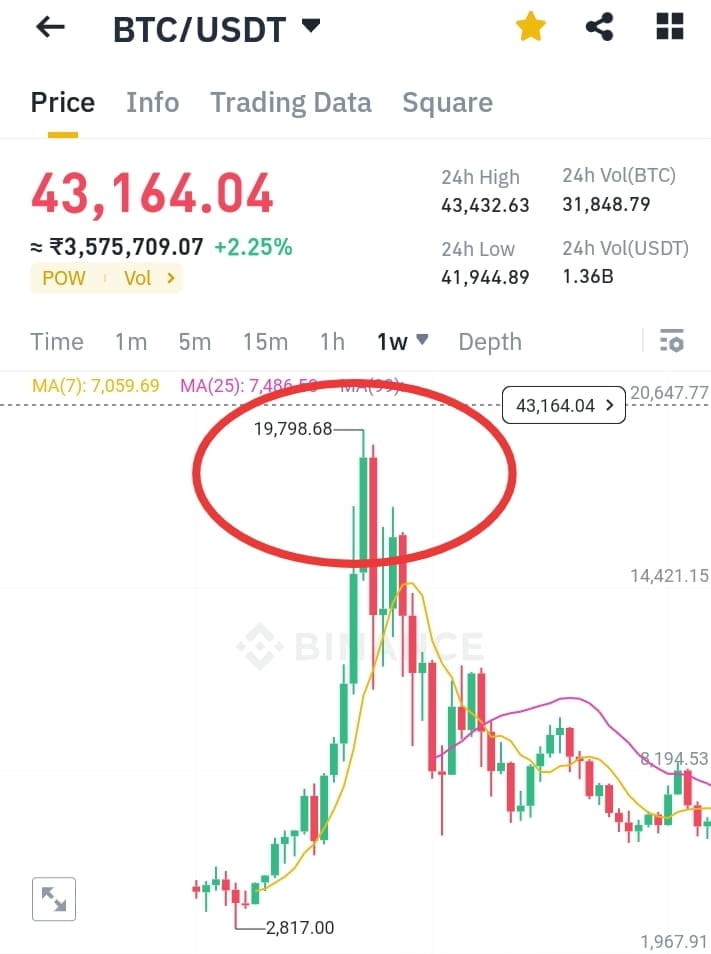711x954 pixels.
Task: Expand the chart to full screen
Action: (53, 899)
